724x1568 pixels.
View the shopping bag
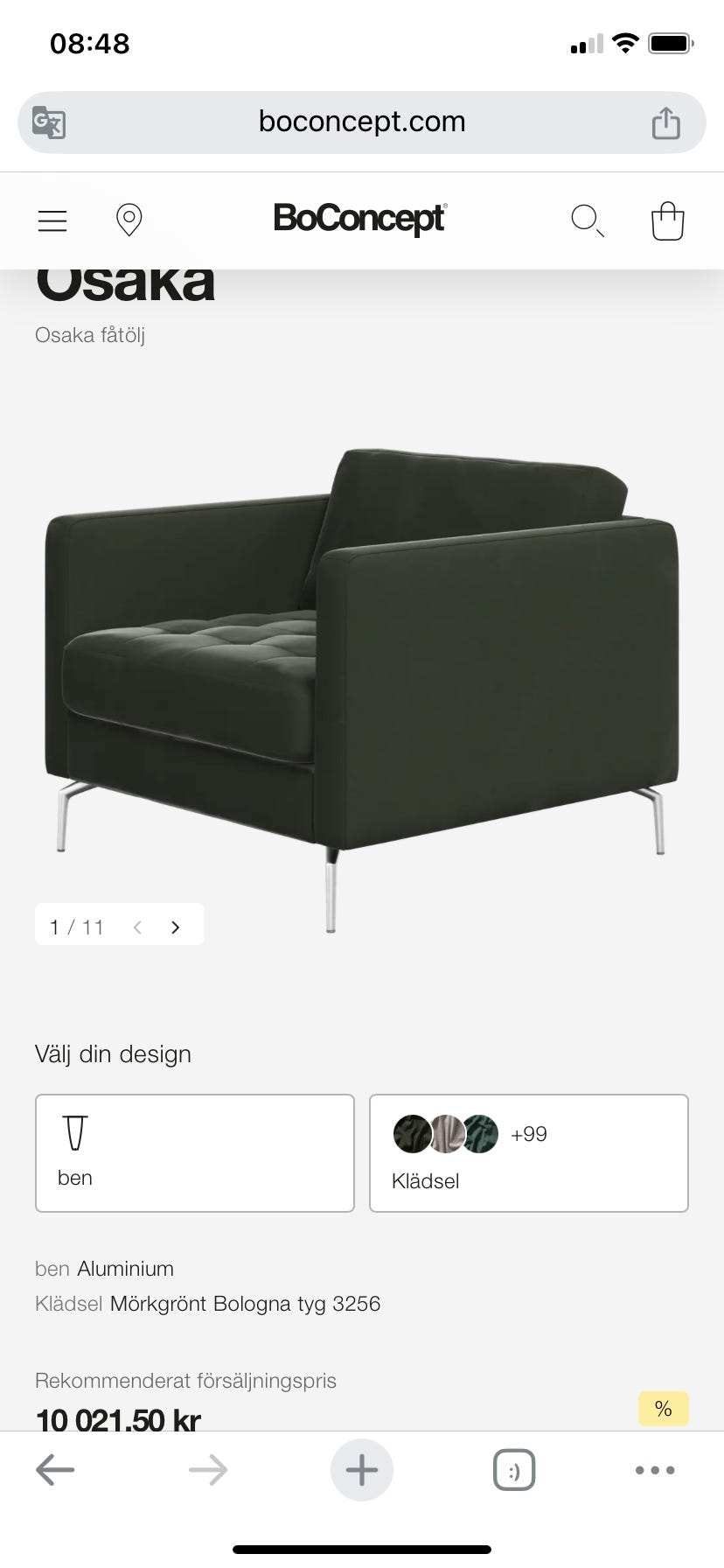(667, 220)
